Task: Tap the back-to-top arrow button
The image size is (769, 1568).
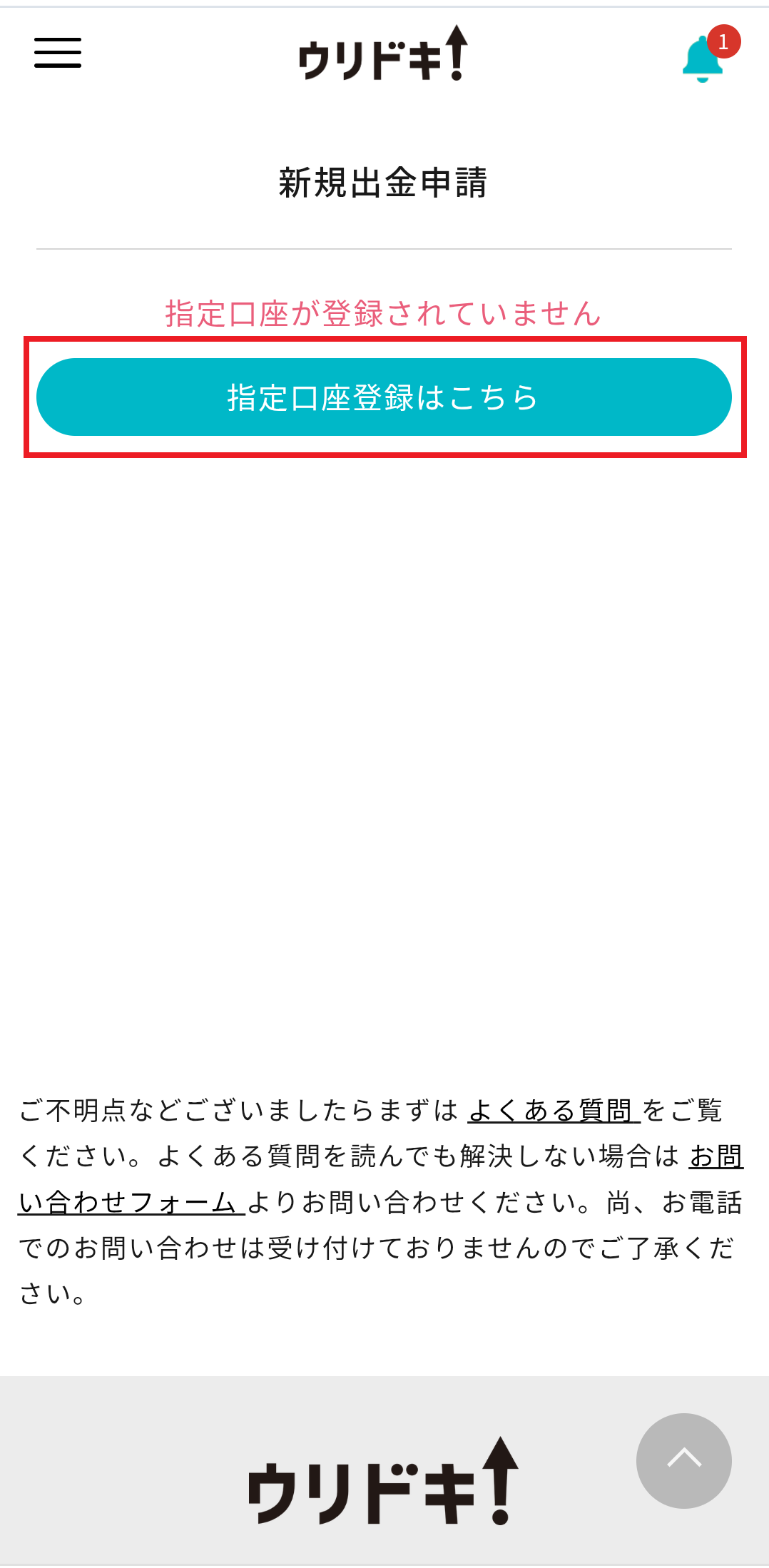Action: click(683, 1460)
